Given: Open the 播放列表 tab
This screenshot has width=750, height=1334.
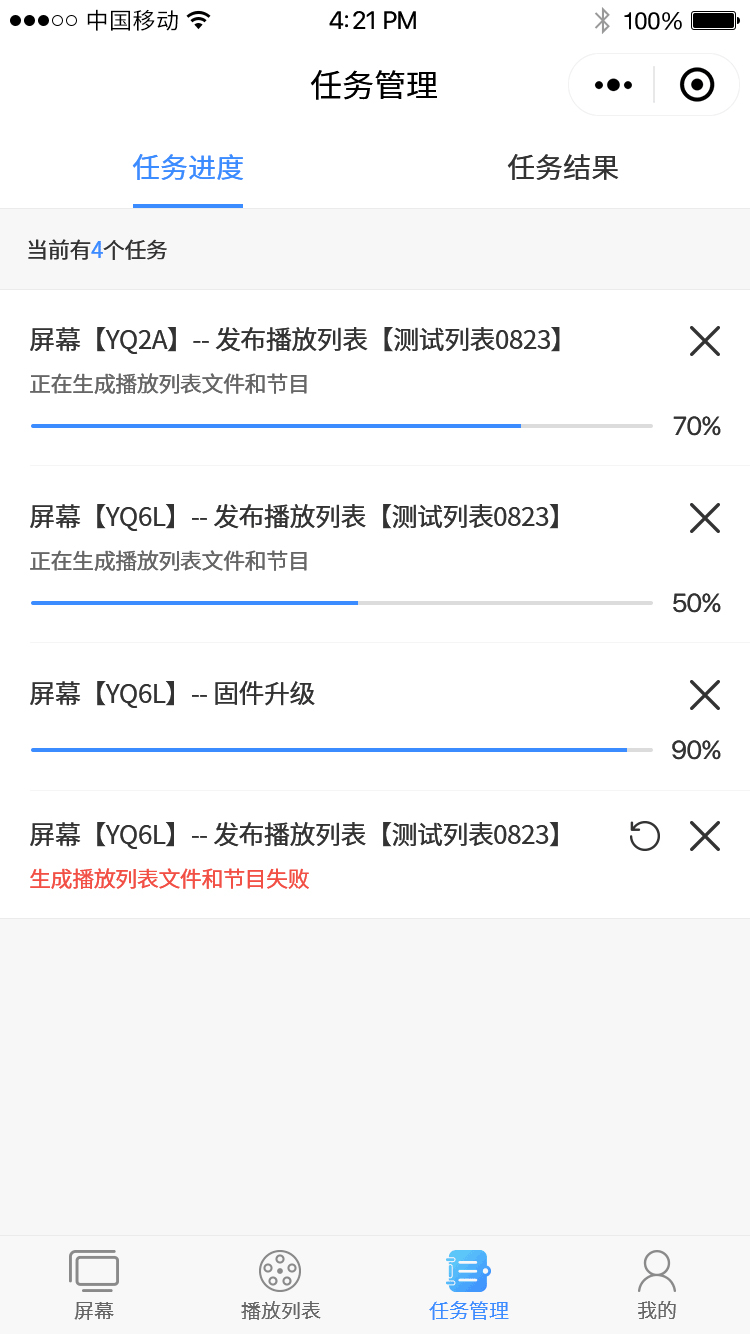Looking at the screenshot, I should 281,1285.
